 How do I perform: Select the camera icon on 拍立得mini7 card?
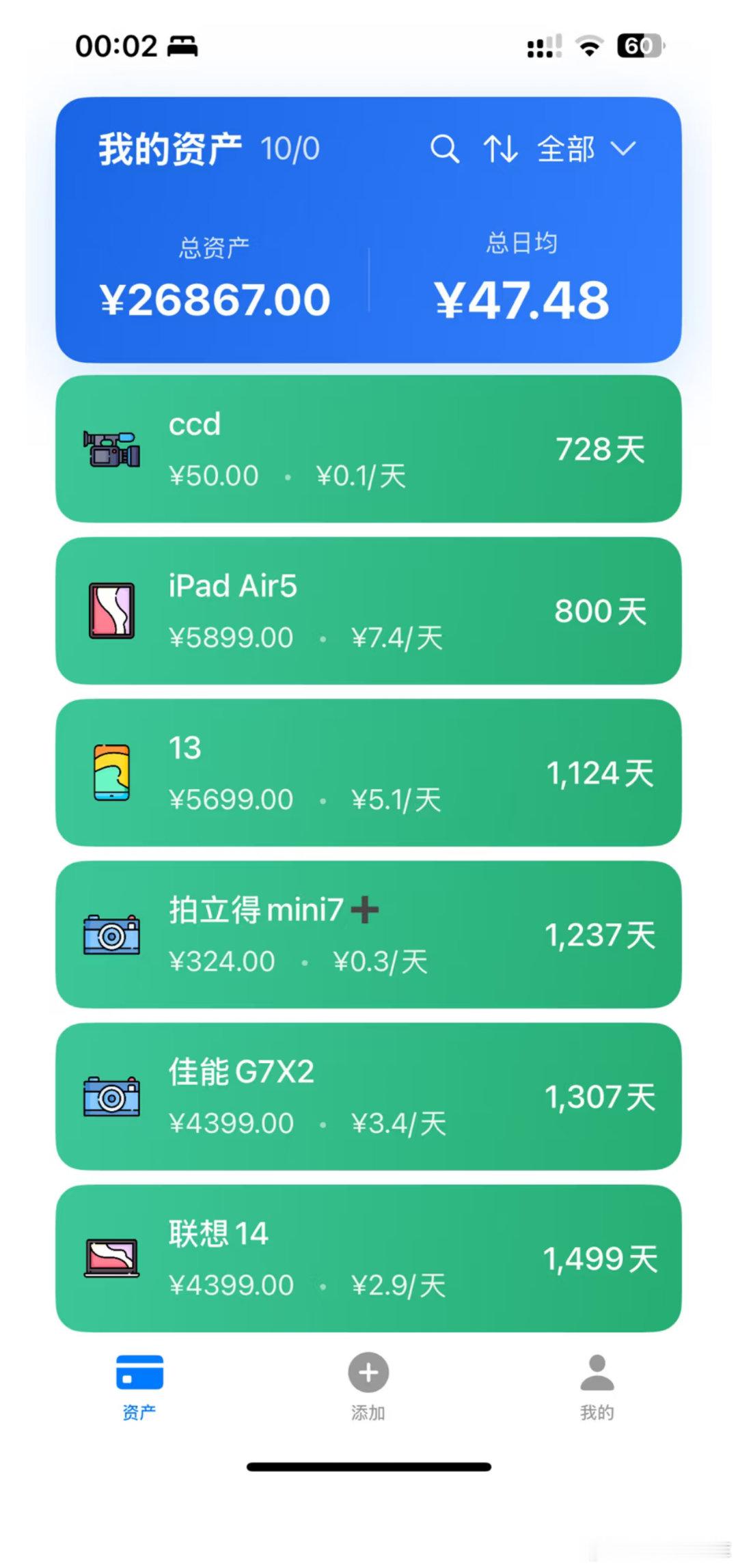point(111,937)
